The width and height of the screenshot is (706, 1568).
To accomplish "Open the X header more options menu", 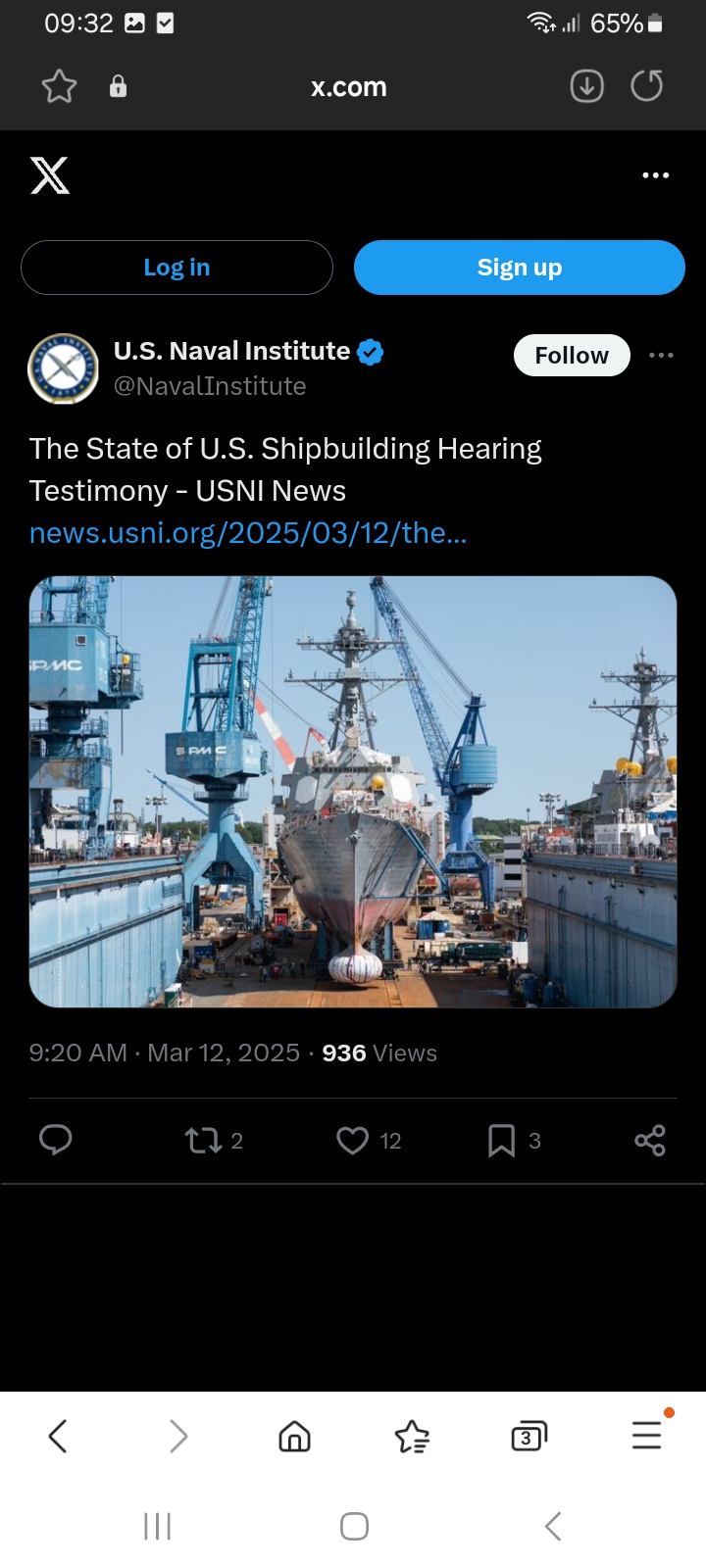I will [655, 175].
